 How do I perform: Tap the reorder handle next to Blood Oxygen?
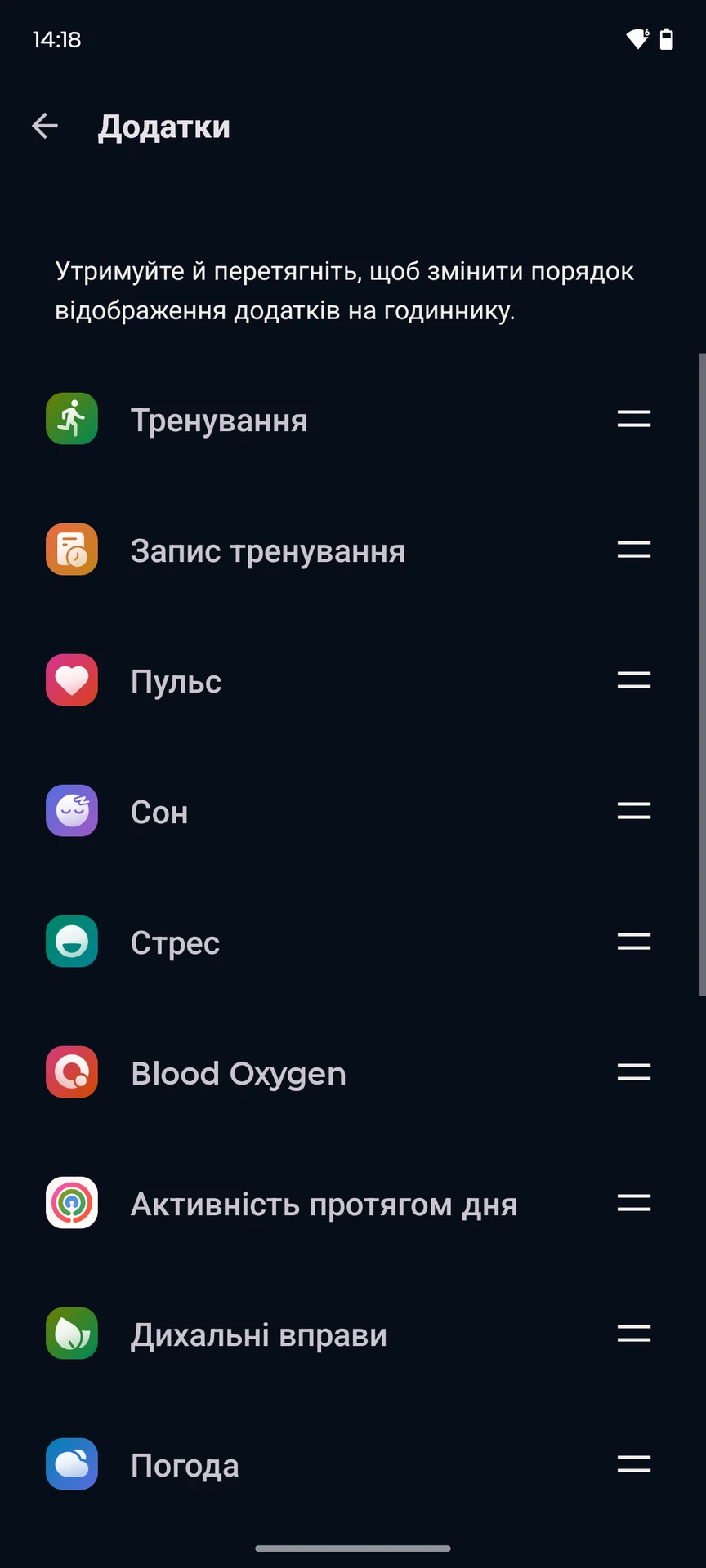pyautogui.click(x=634, y=1072)
